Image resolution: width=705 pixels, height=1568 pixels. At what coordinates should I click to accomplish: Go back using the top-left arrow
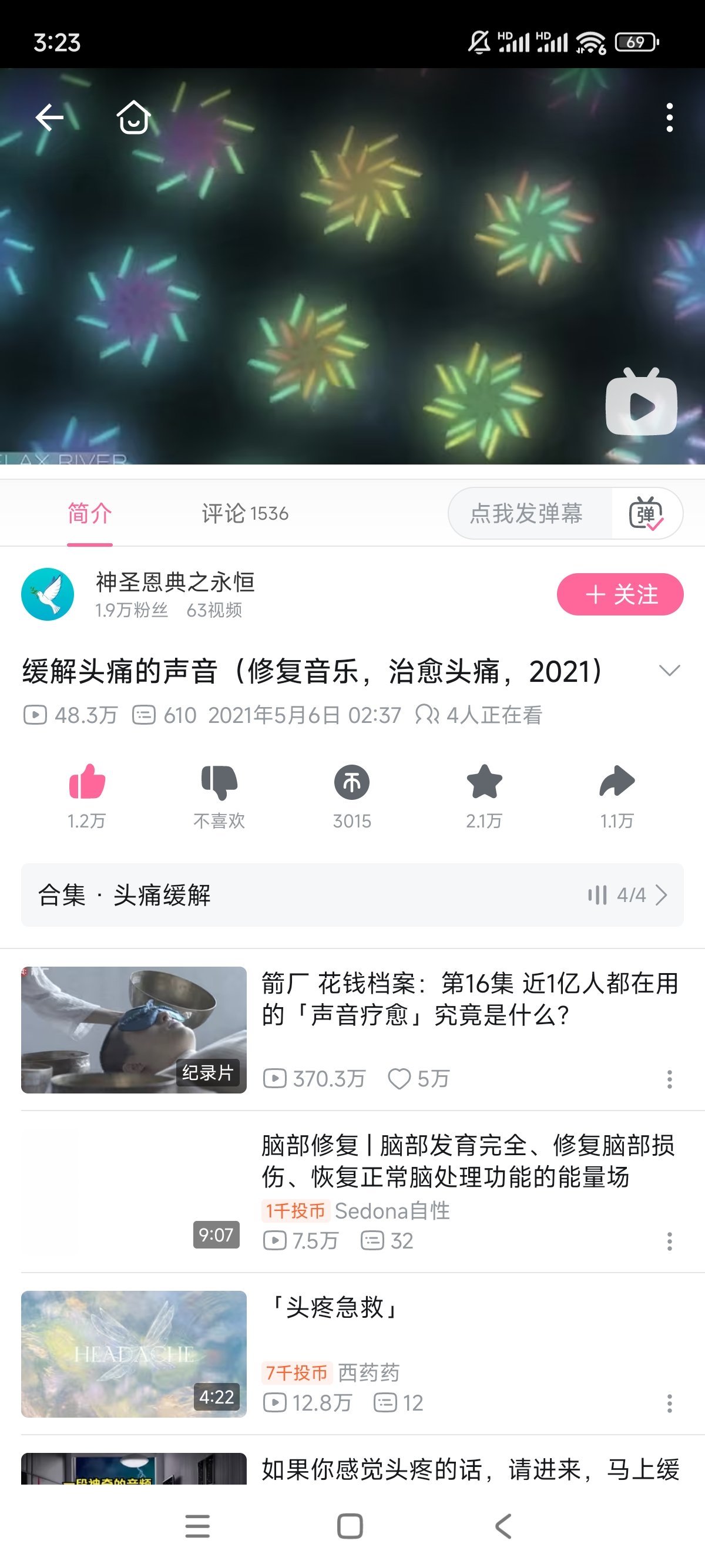click(50, 117)
